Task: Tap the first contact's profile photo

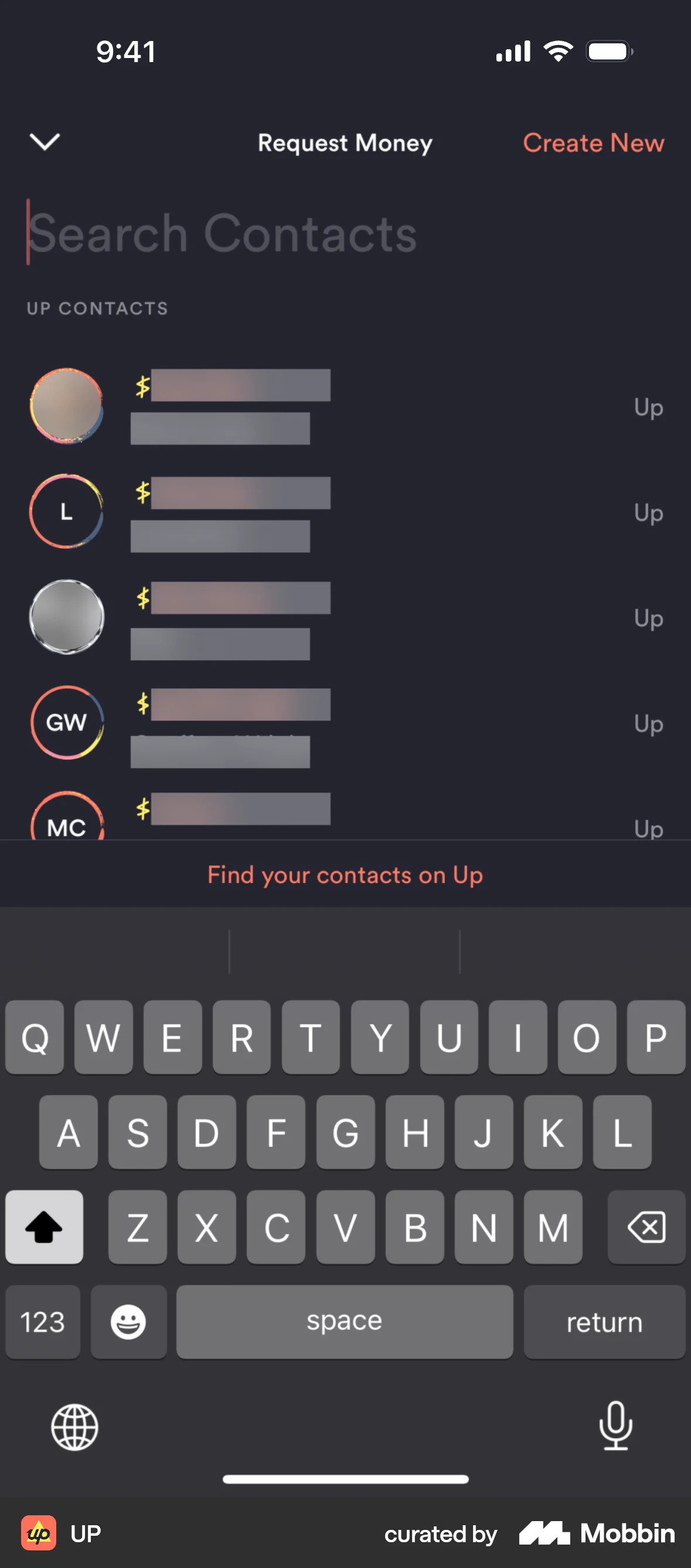Action: tap(66, 407)
